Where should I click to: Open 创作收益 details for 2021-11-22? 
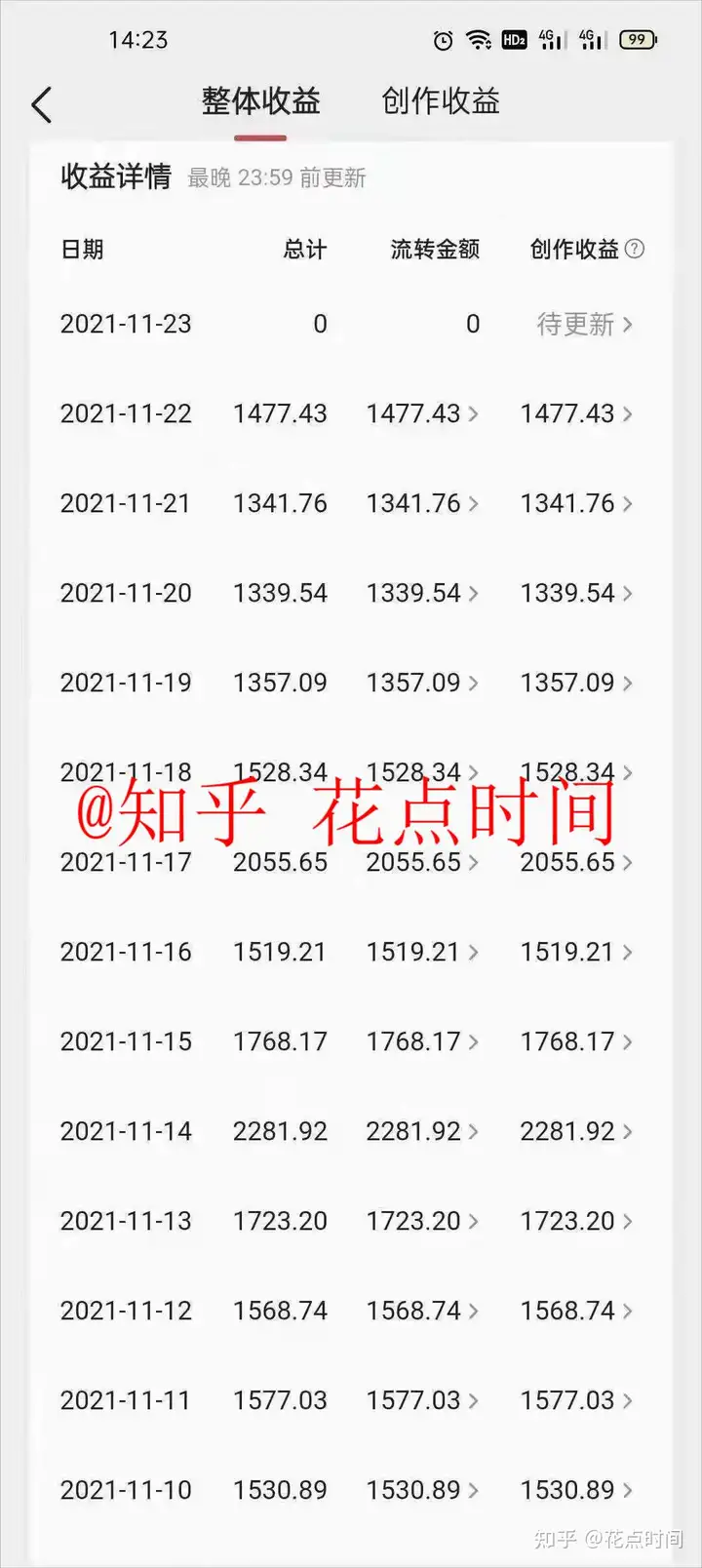[576, 413]
